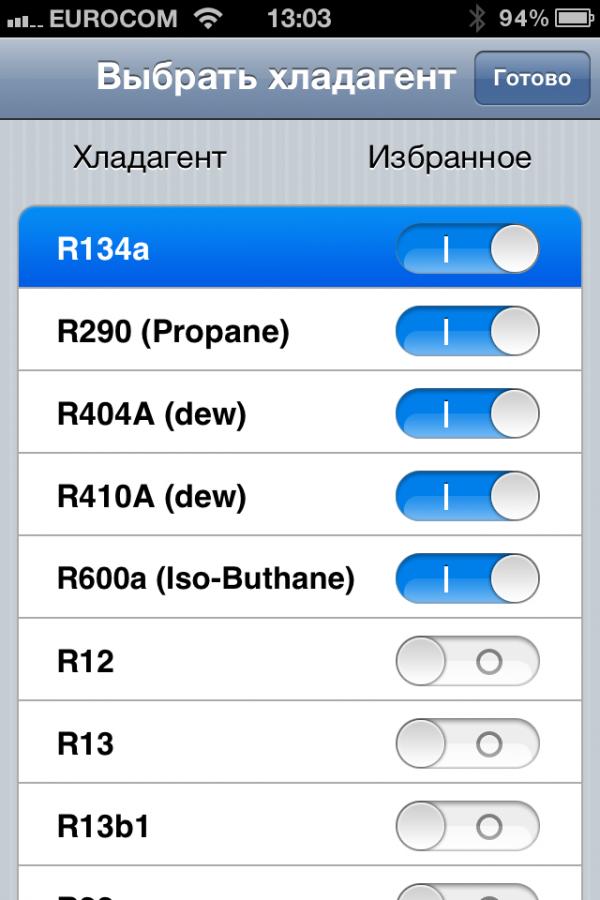Image resolution: width=600 pixels, height=900 pixels.
Task: Turn off the R134a favorite switch
Action: point(467,248)
